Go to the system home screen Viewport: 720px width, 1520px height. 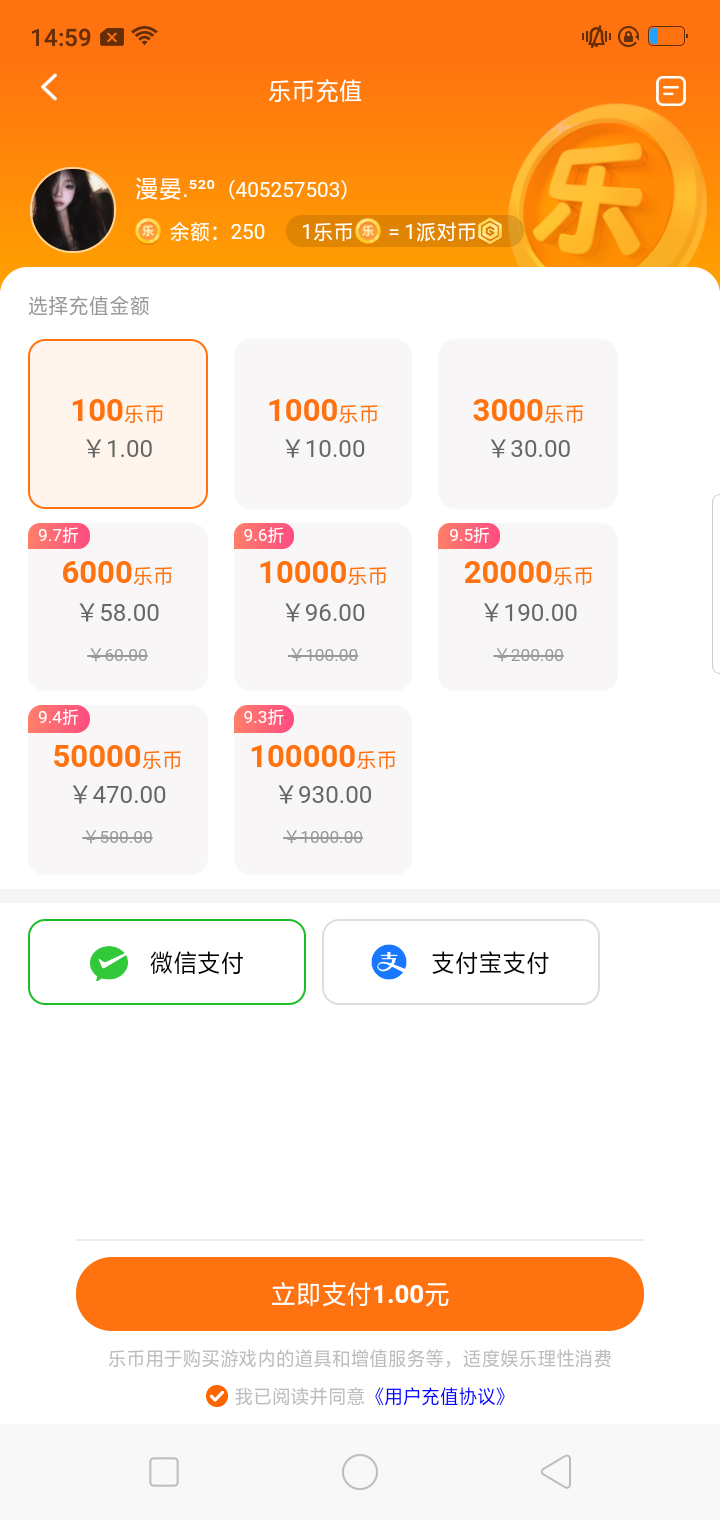(360, 1472)
